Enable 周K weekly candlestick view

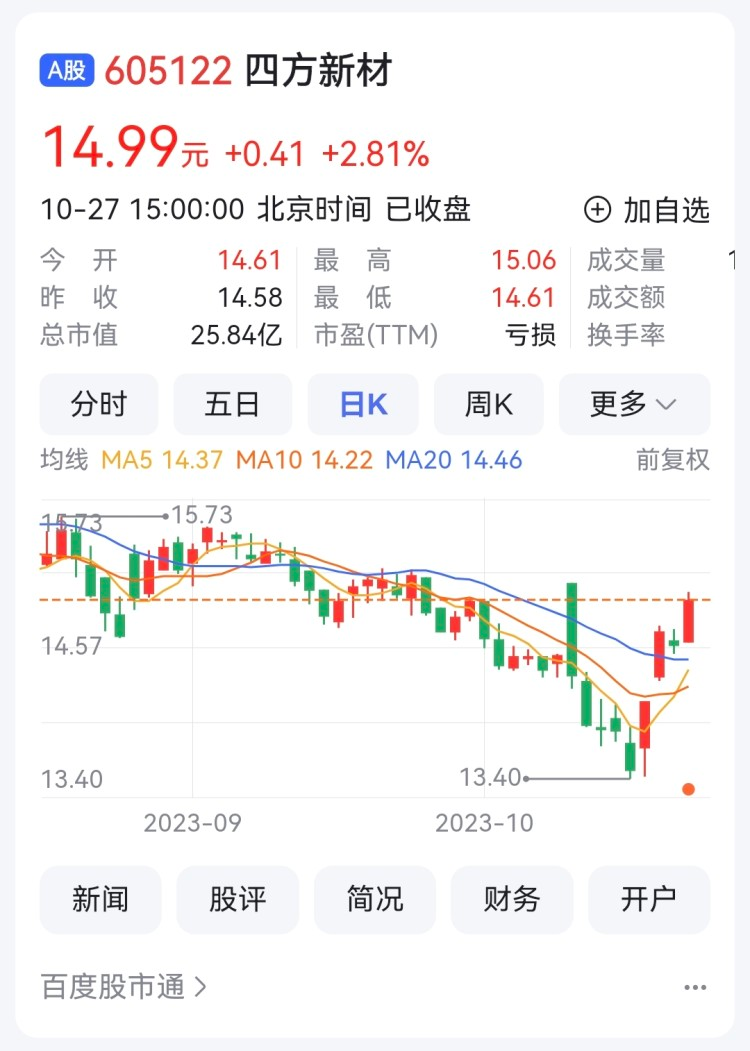pyautogui.click(x=488, y=404)
